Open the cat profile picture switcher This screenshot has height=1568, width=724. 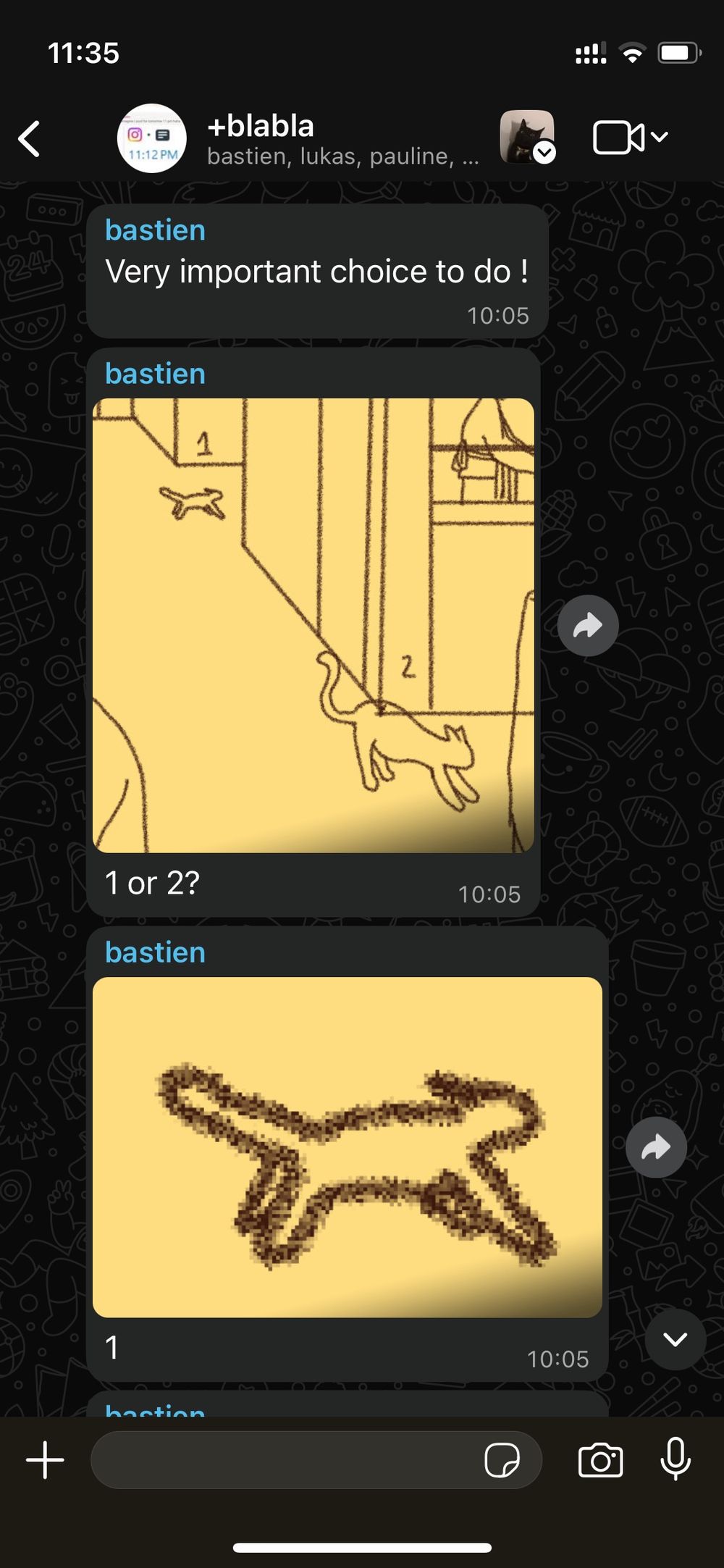point(527,137)
